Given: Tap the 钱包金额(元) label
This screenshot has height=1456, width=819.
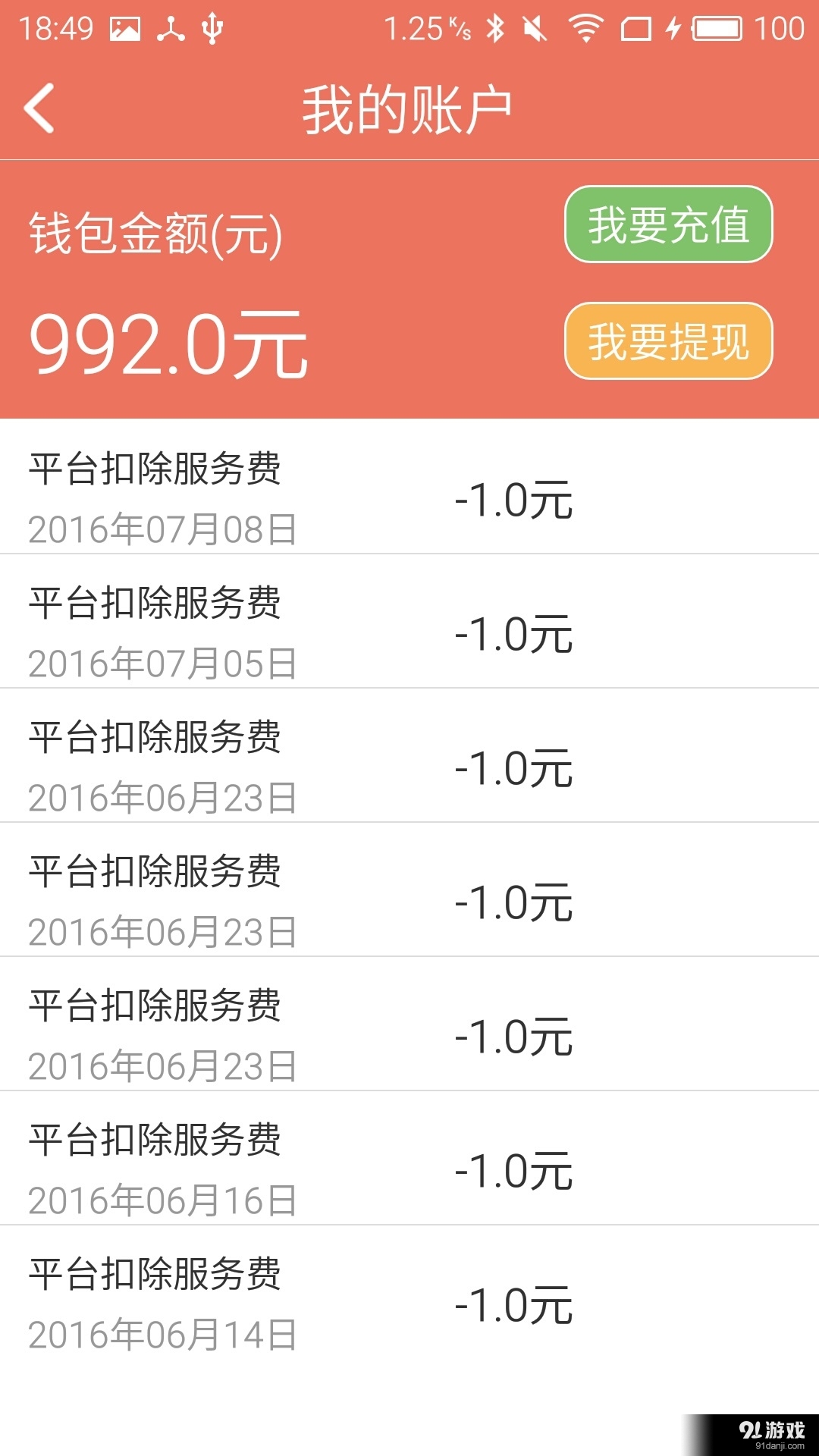Looking at the screenshot, I should click(x=154, y=232).
